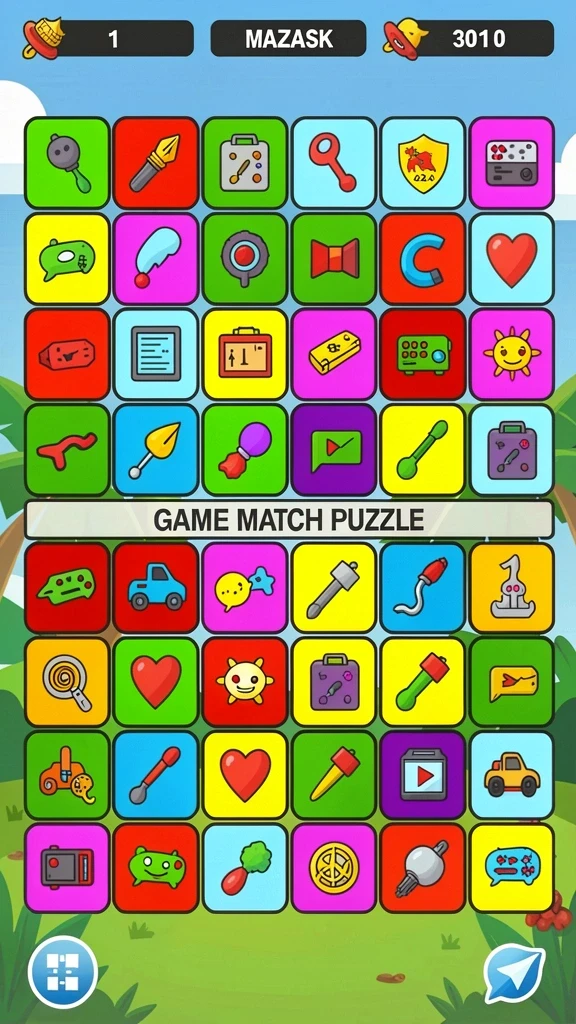Tap the red heart on yellow tile
Screen dimensions: 576x1024
click(x=245, y=775)
